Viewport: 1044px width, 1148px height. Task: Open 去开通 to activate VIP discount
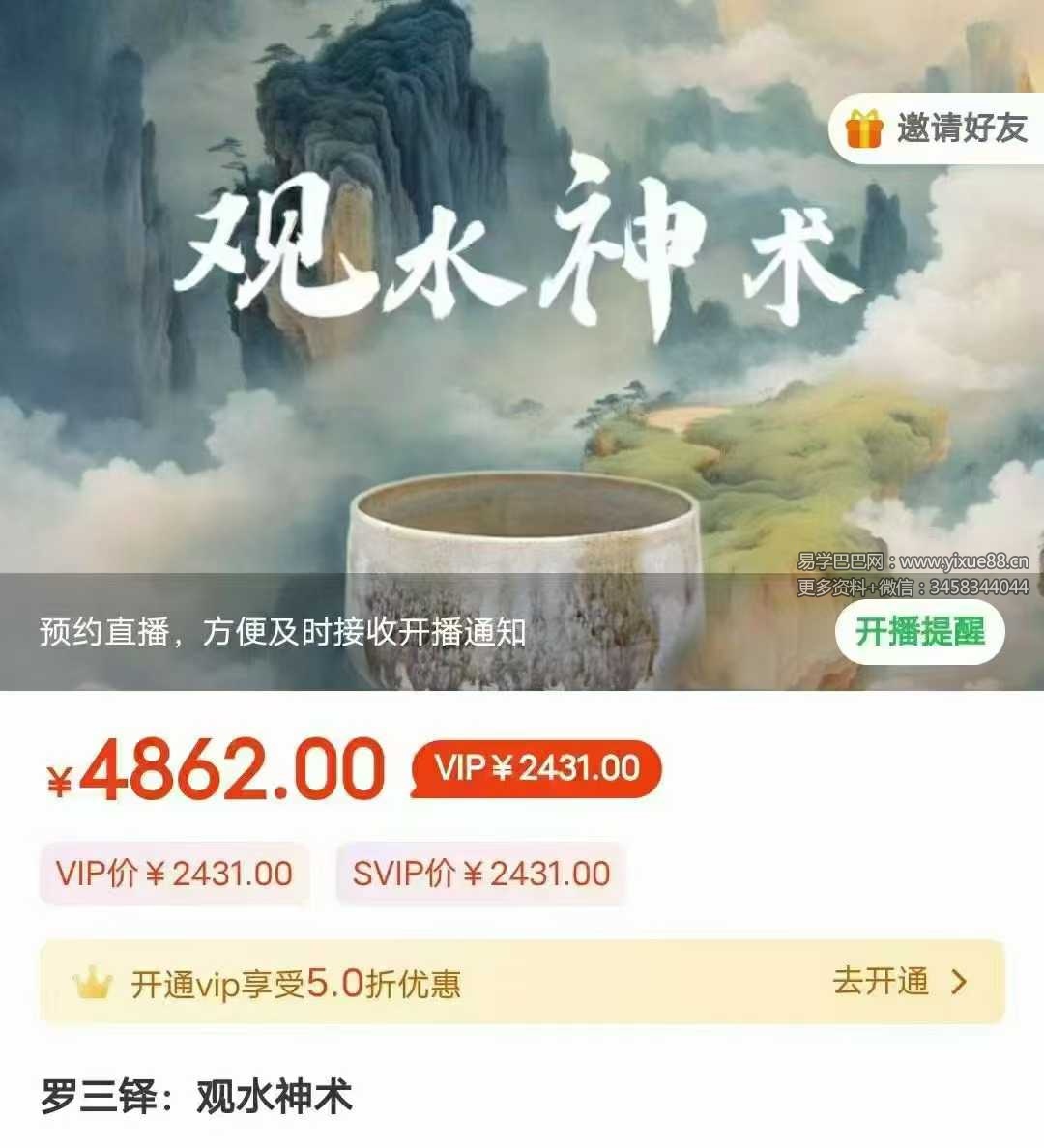pyautogui.click(x=899, y=982)
